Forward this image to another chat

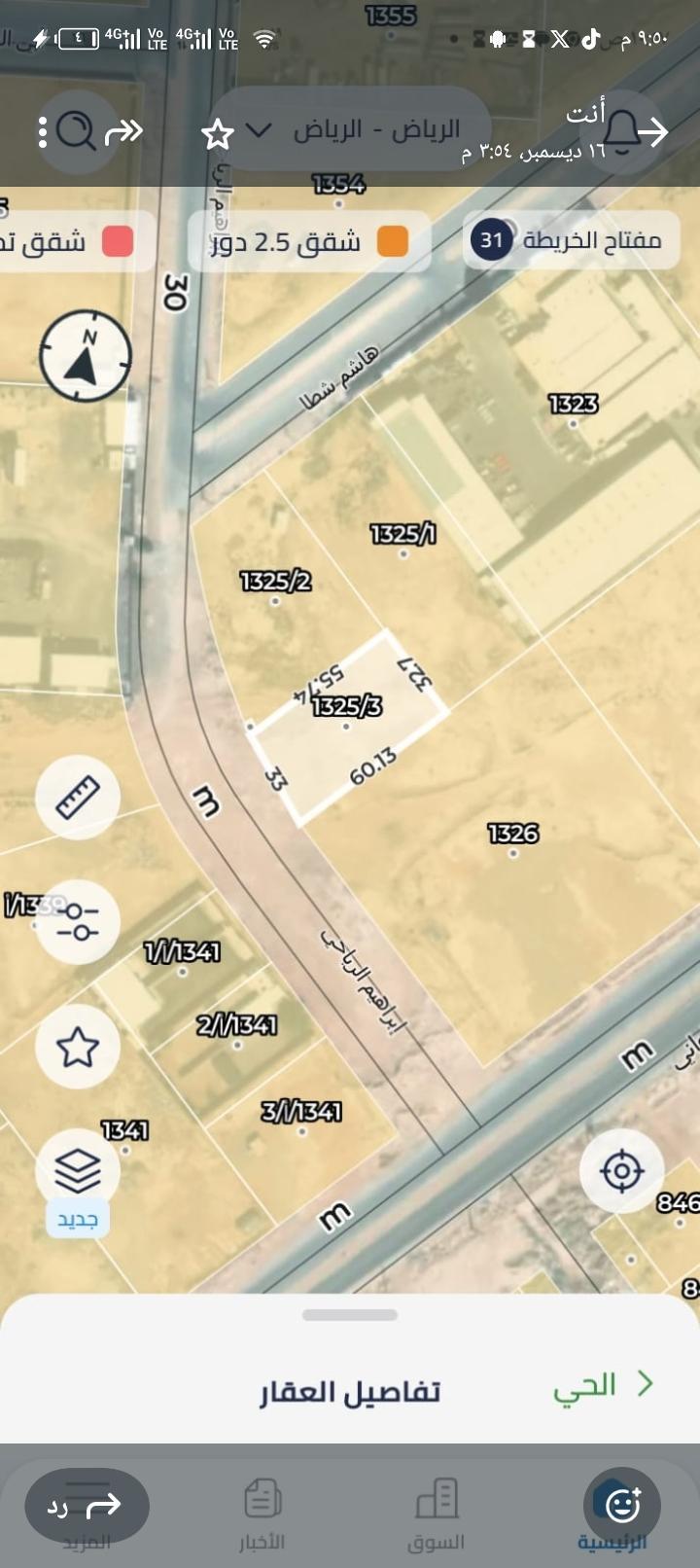click(123, 131)
